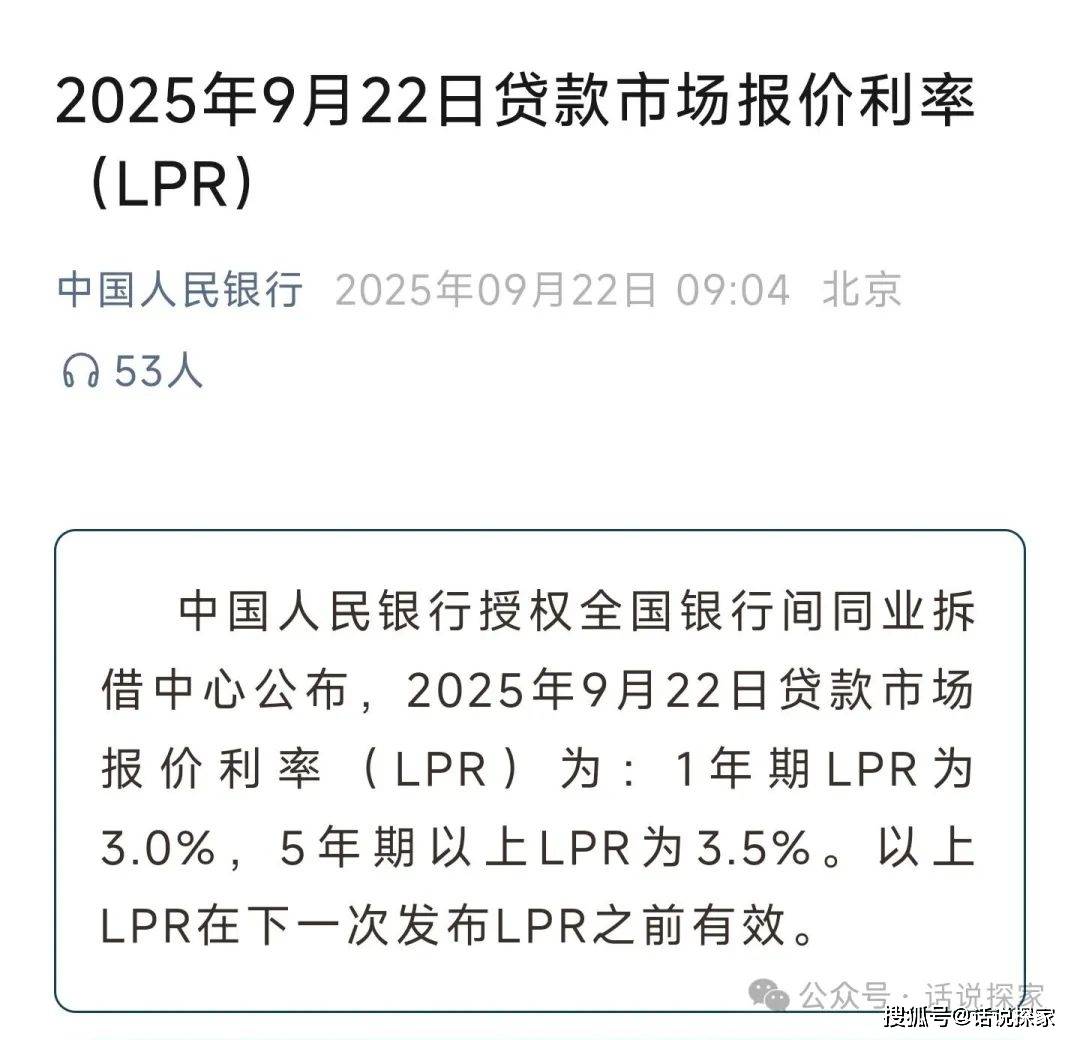Viewport: 1080px width, 1040px height.
Task: Open the 中国人民银行 account link
Action: (x=180, y=291)
